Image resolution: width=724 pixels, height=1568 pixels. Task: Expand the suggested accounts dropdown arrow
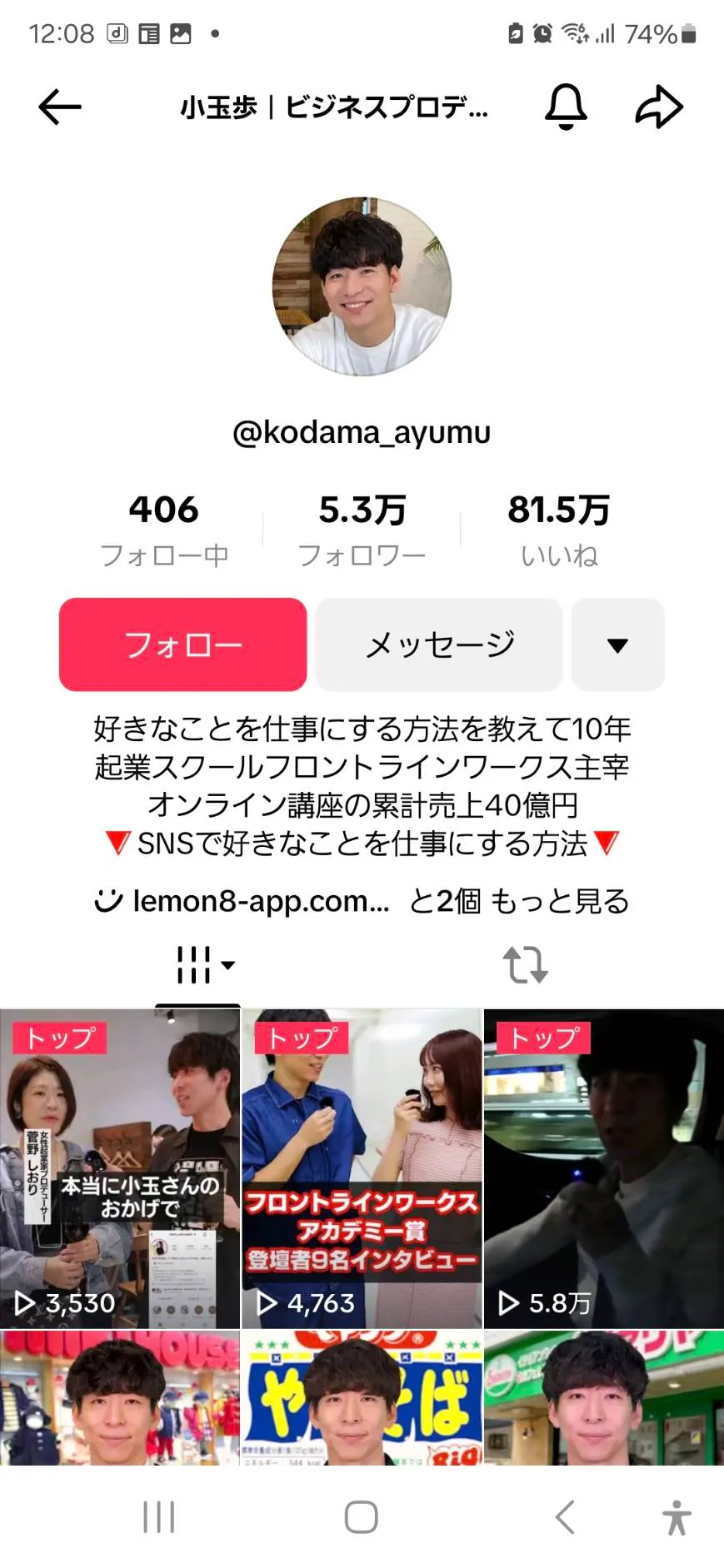tap(617, 645)
